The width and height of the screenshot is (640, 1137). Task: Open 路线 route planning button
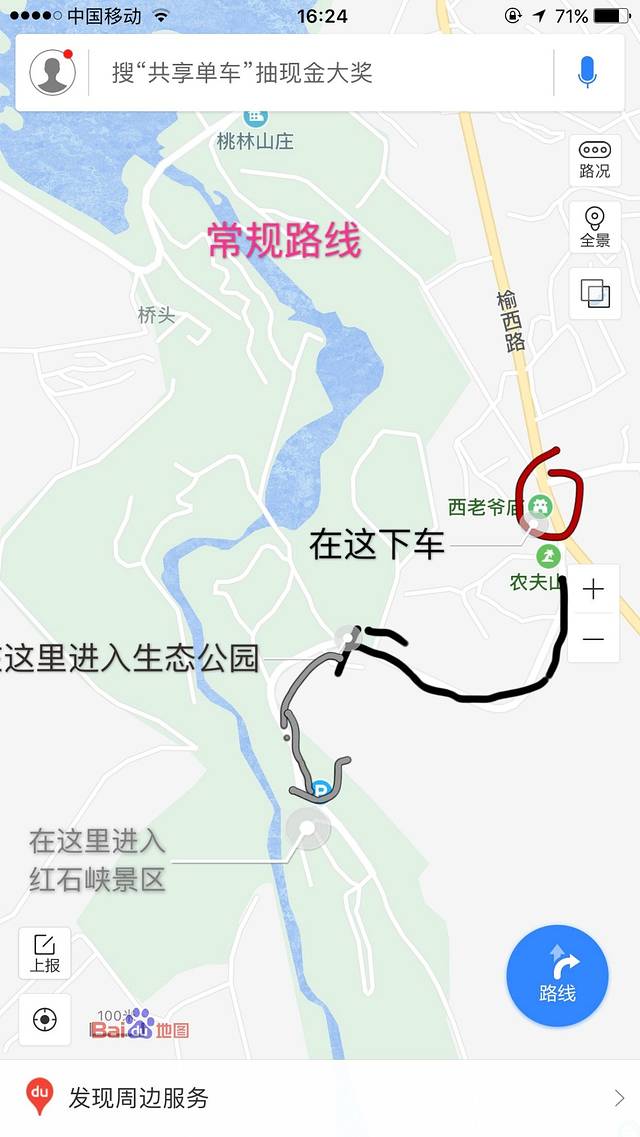click(557, 975)
